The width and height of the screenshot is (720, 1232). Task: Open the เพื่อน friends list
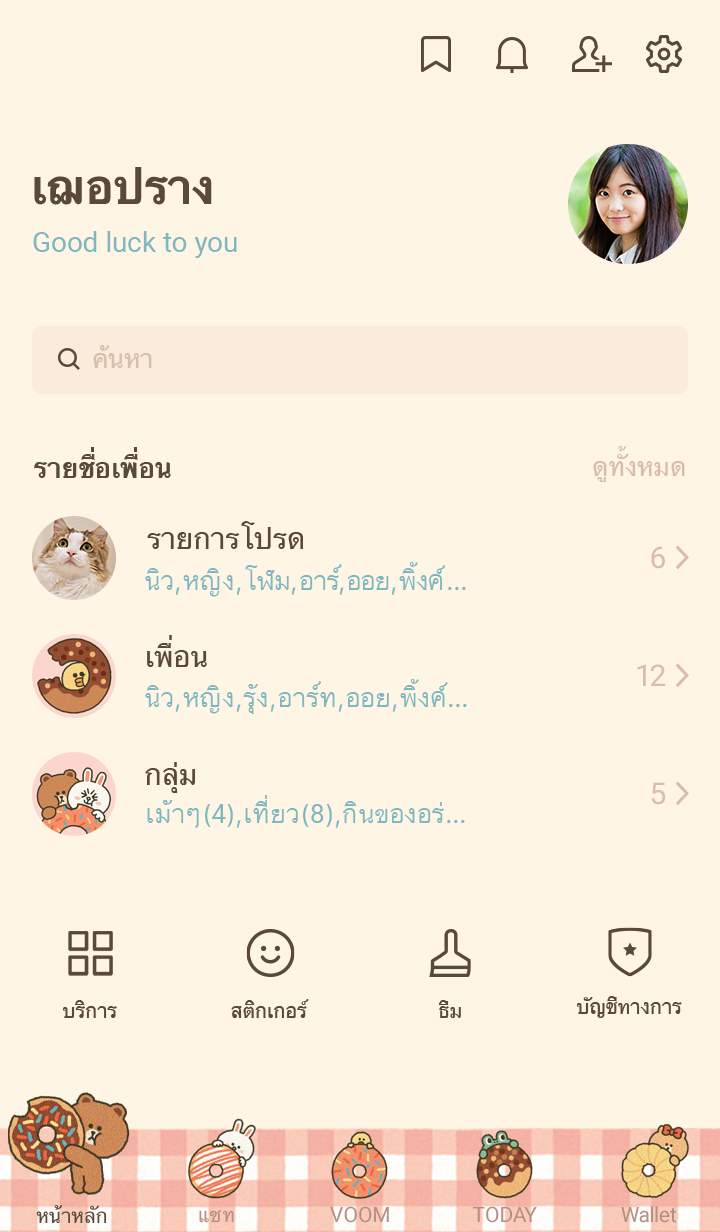point(360,676)
